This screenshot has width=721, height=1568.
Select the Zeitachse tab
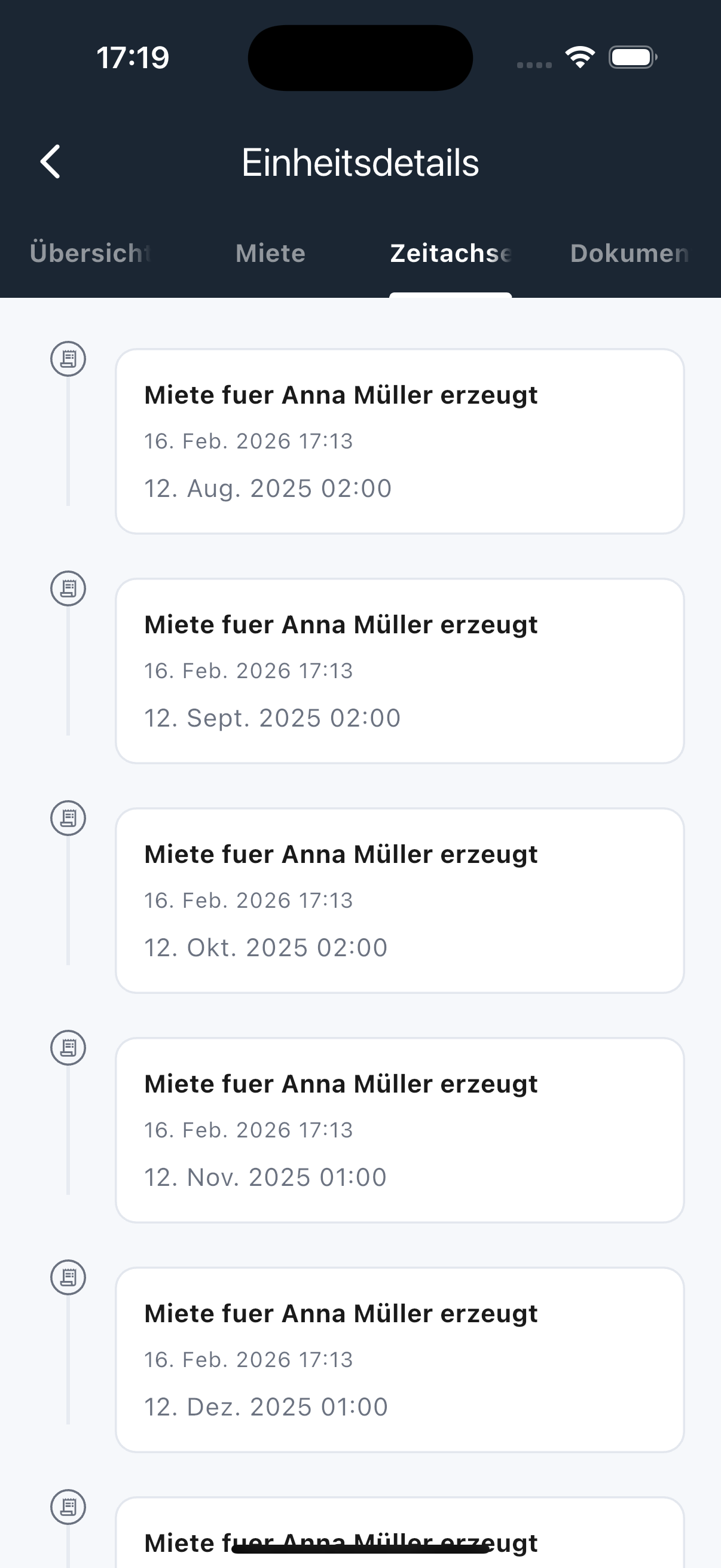451,253
